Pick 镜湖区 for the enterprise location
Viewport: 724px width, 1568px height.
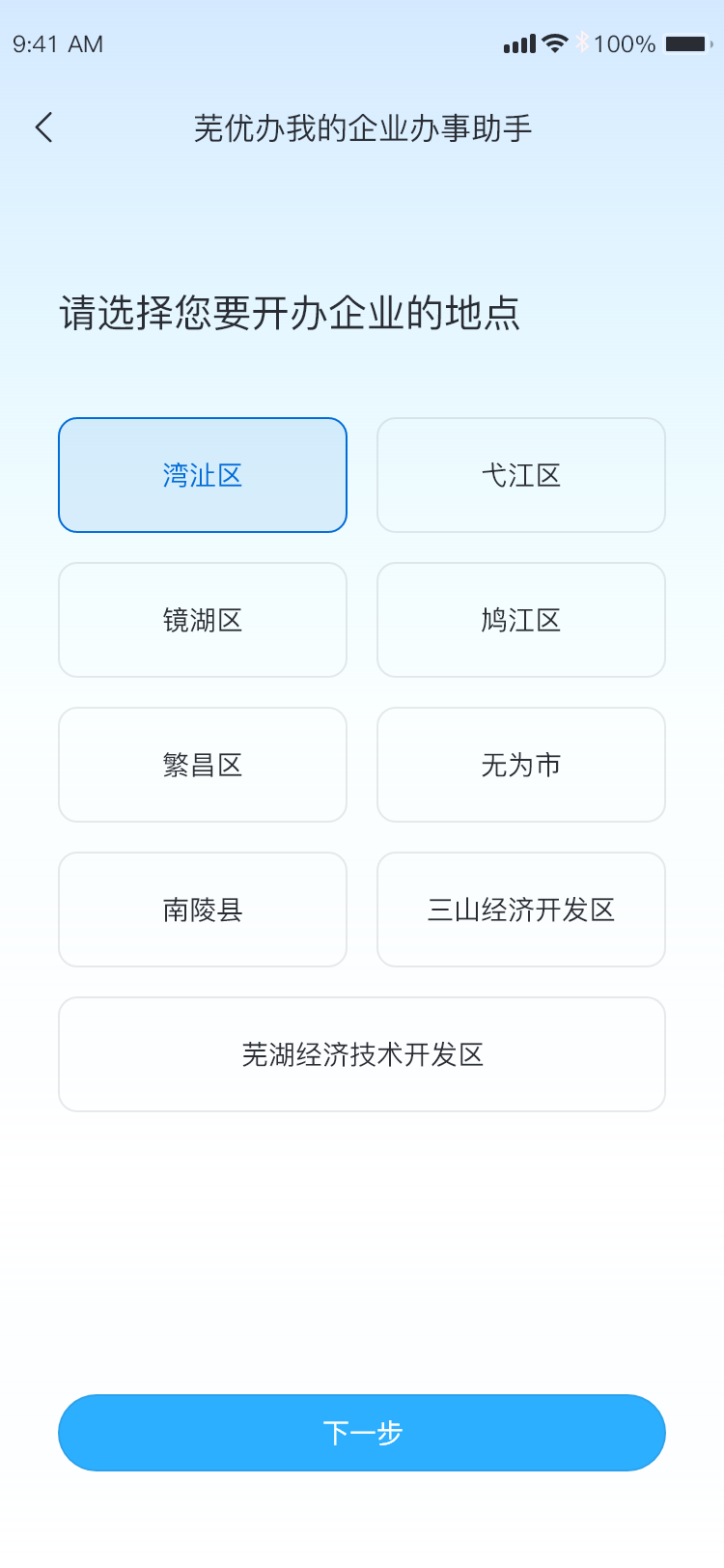(x=203, y=620)
